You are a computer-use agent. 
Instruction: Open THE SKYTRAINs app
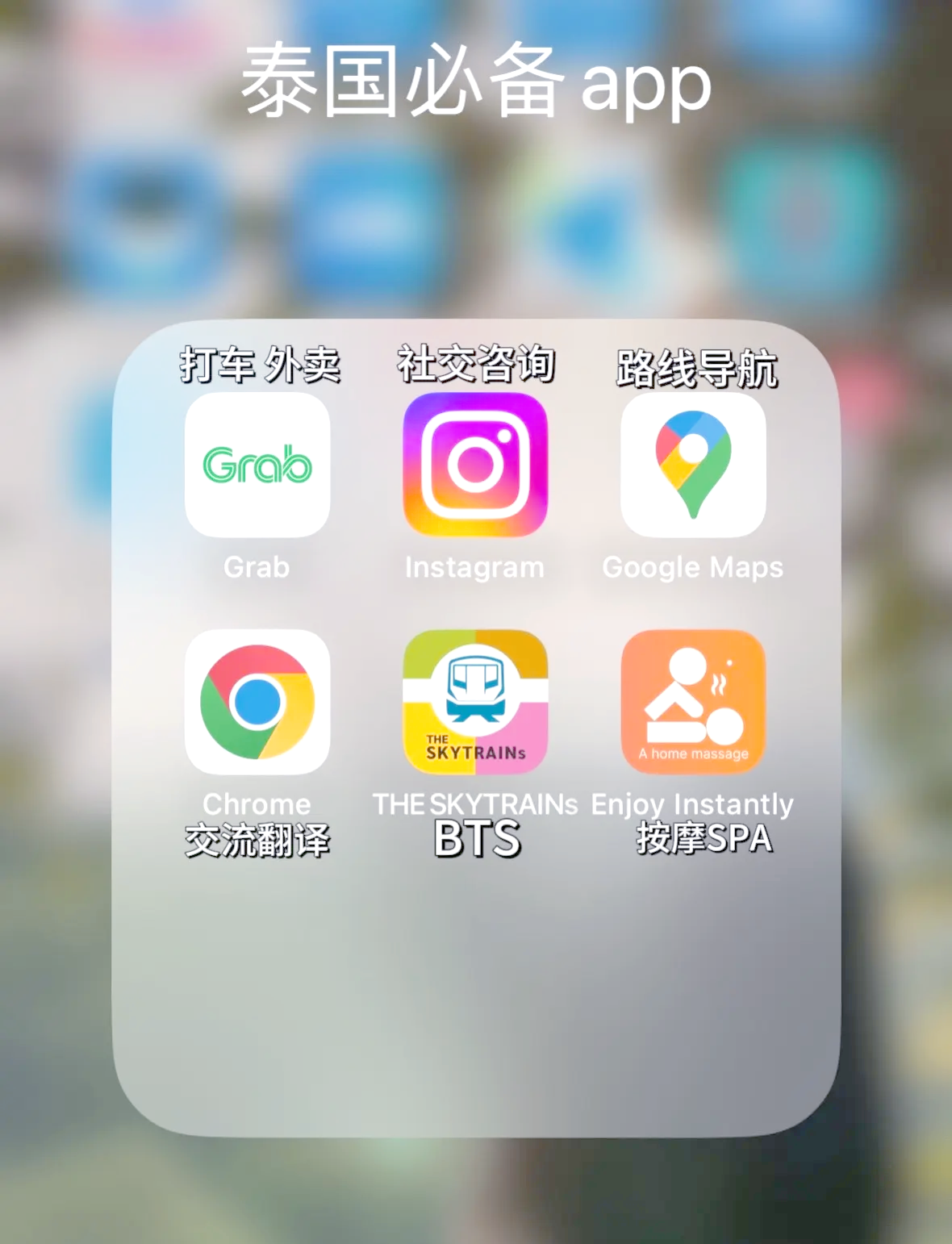tap(475, 702)
